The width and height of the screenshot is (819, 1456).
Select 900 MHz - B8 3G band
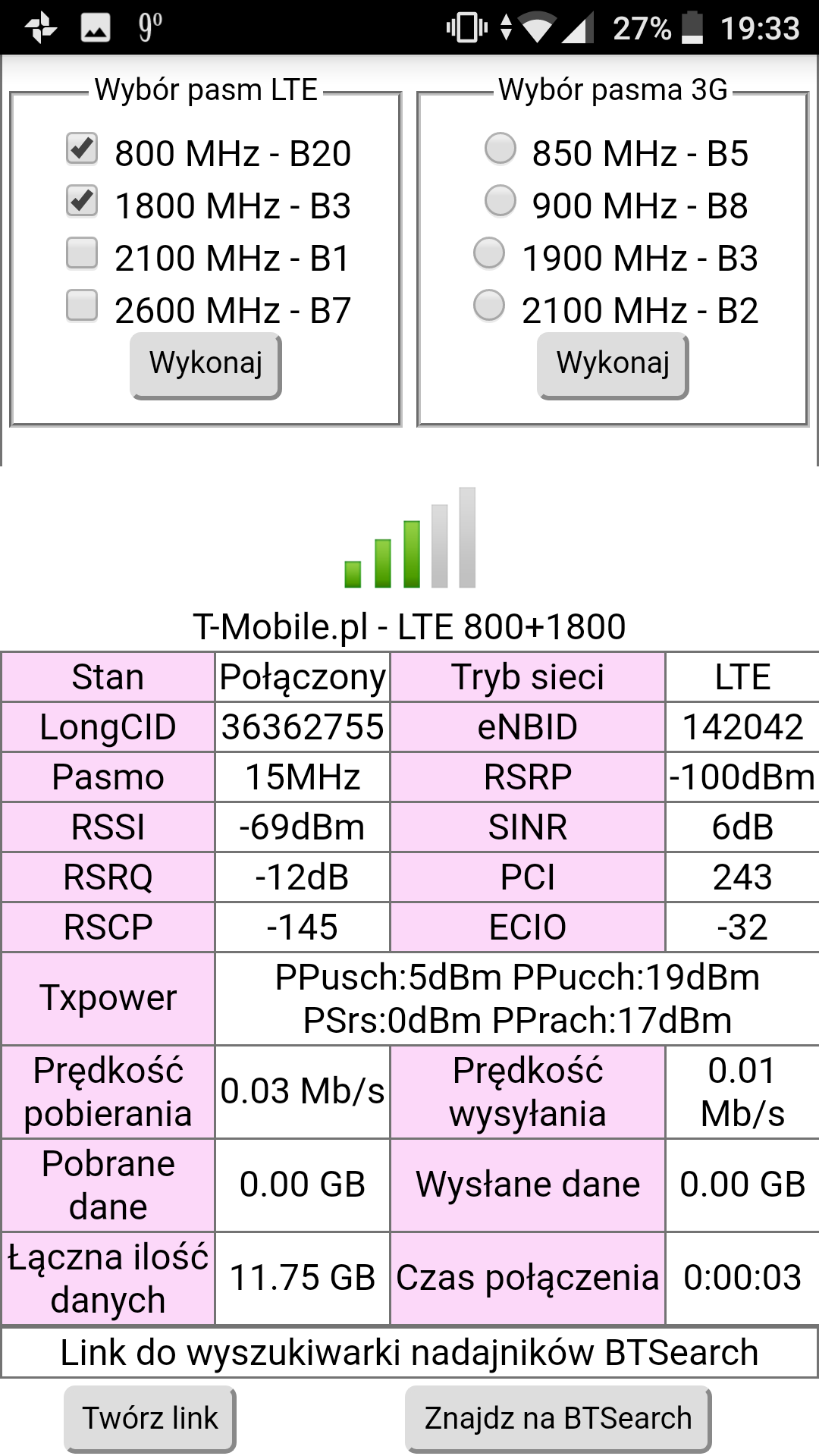point(500,201)
